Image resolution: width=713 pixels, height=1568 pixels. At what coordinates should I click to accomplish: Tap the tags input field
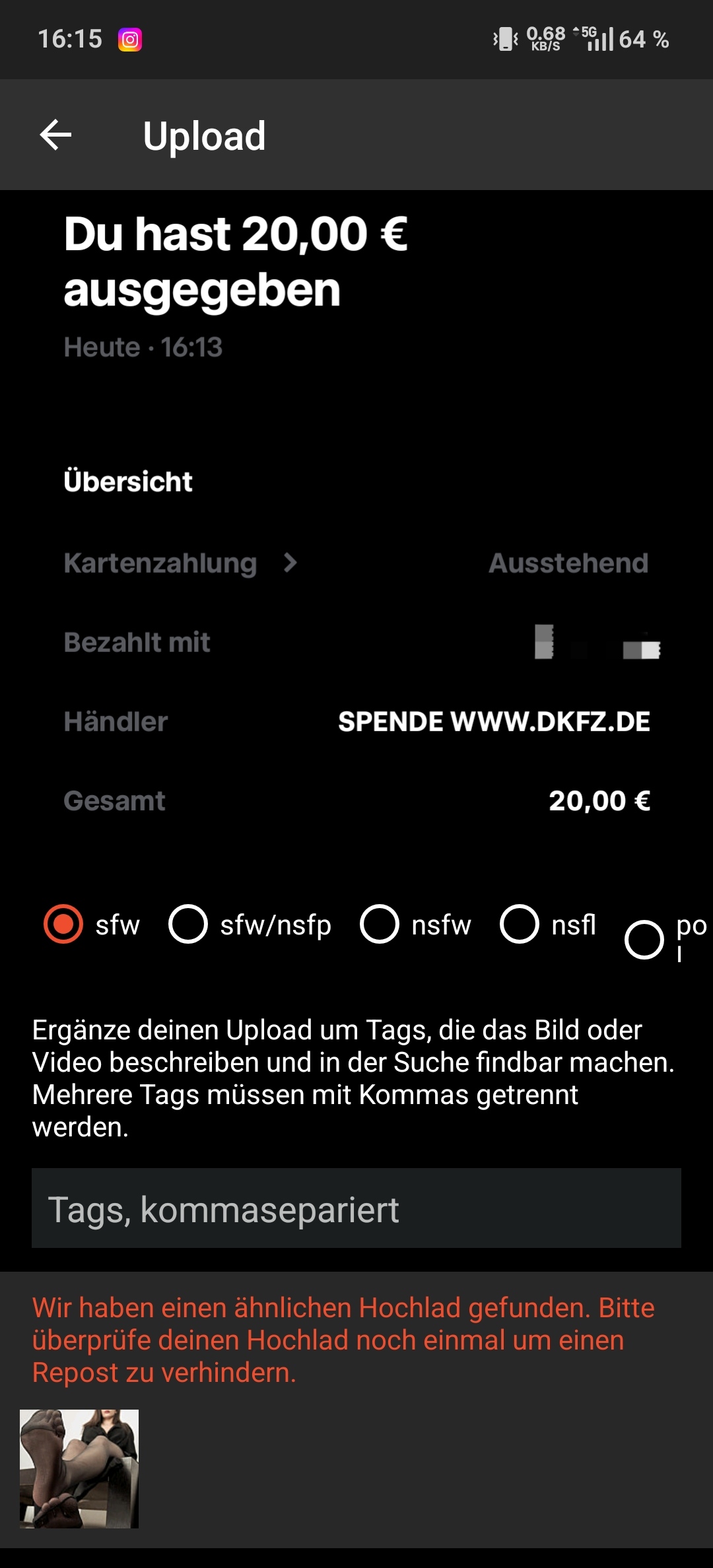(356, 1208)
